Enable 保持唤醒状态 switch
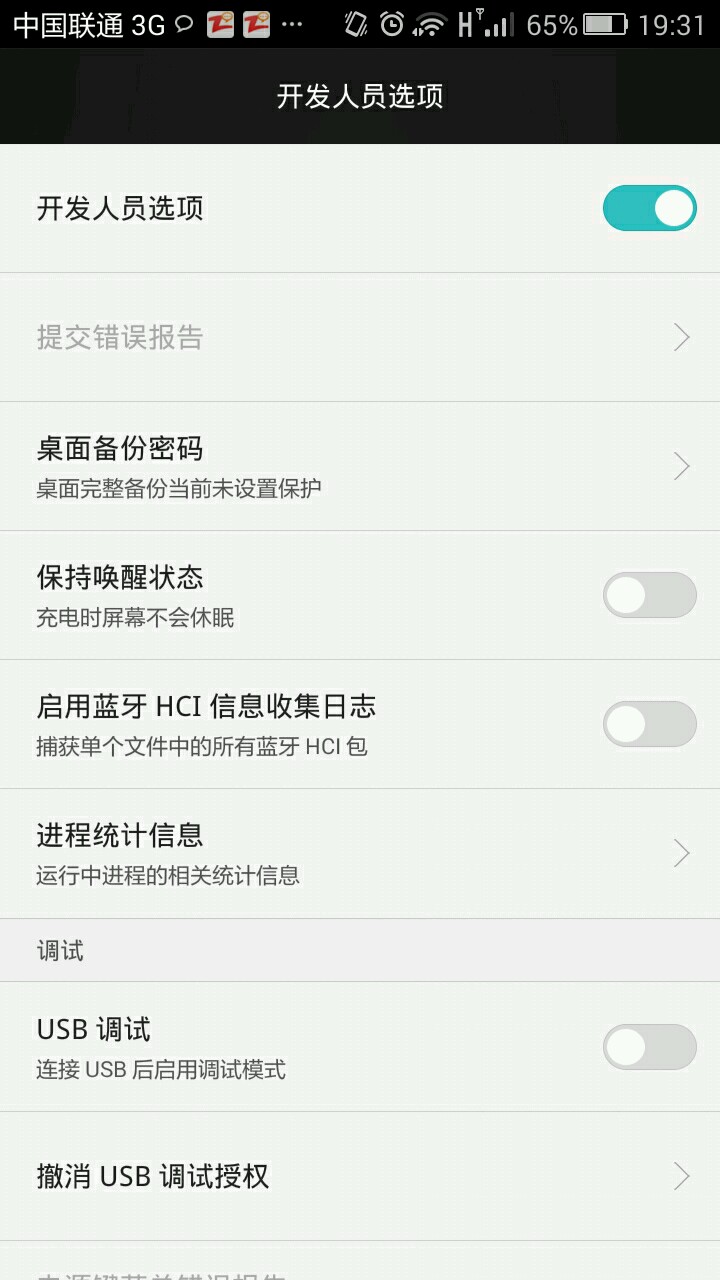This screenshot has height=1280, width=720. (649, 595)
